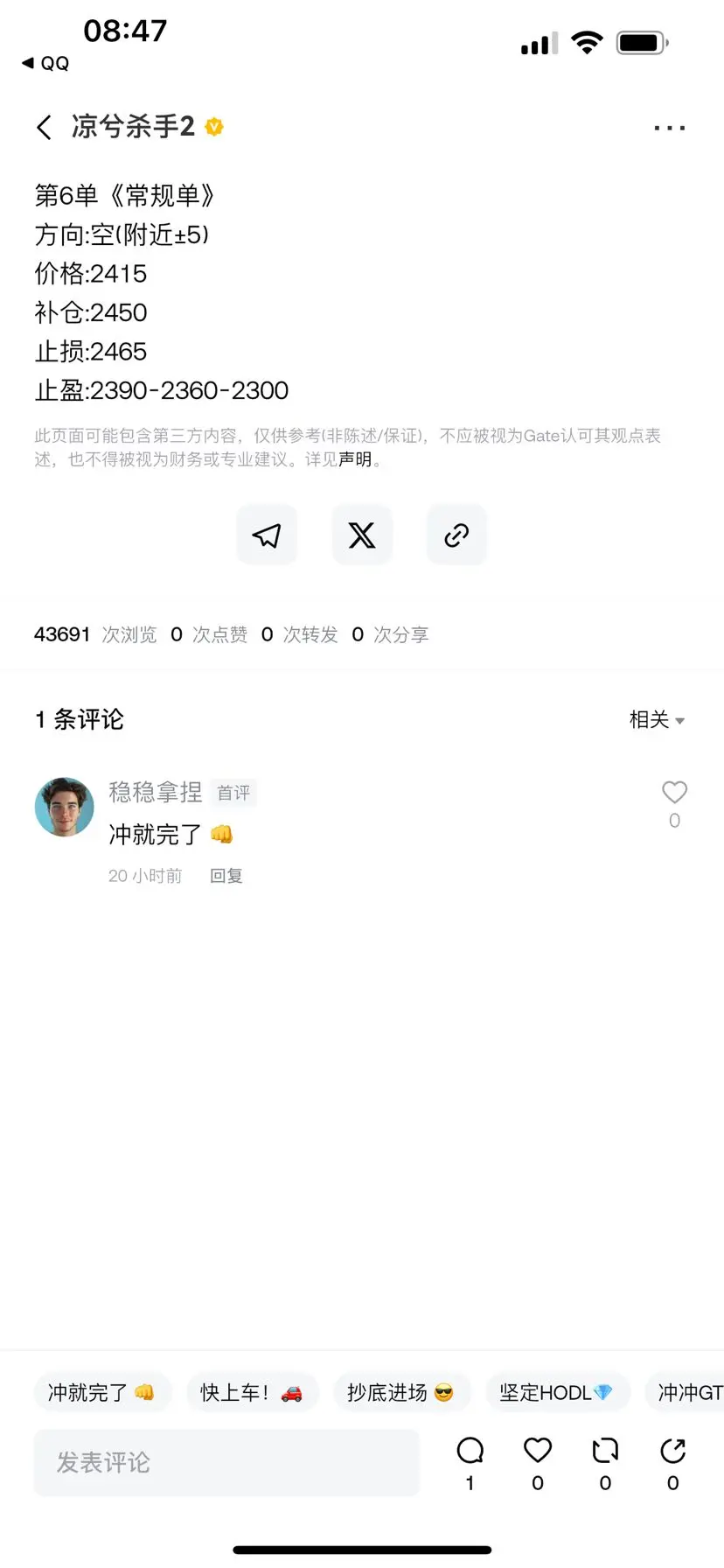The width and height of the screenshot is (724, 1568).
Task: Toggle the like heart on 稳稳拿捏's comment
Action: click(674, 792)
